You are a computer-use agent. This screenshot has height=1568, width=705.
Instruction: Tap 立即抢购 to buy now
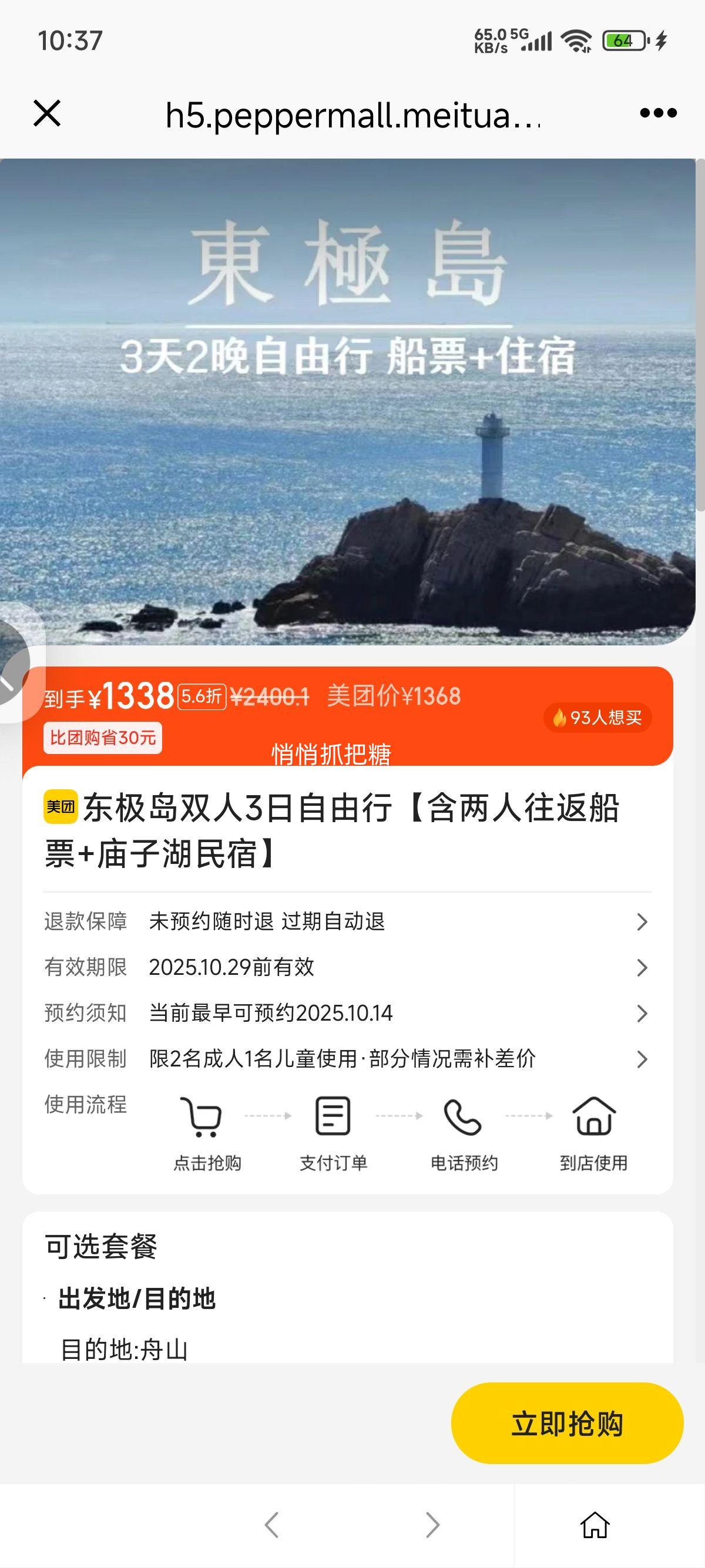tap(567, 1423)
